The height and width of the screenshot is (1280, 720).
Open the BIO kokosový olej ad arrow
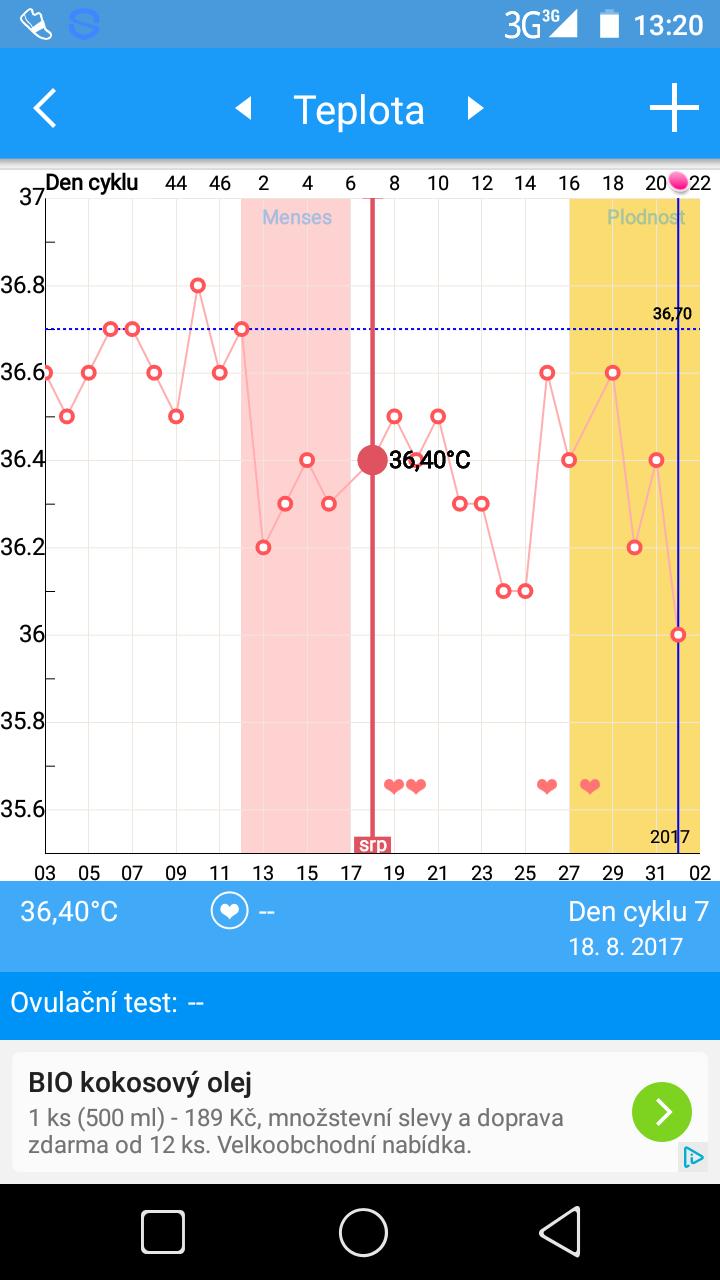click(x=661, y=1112)
